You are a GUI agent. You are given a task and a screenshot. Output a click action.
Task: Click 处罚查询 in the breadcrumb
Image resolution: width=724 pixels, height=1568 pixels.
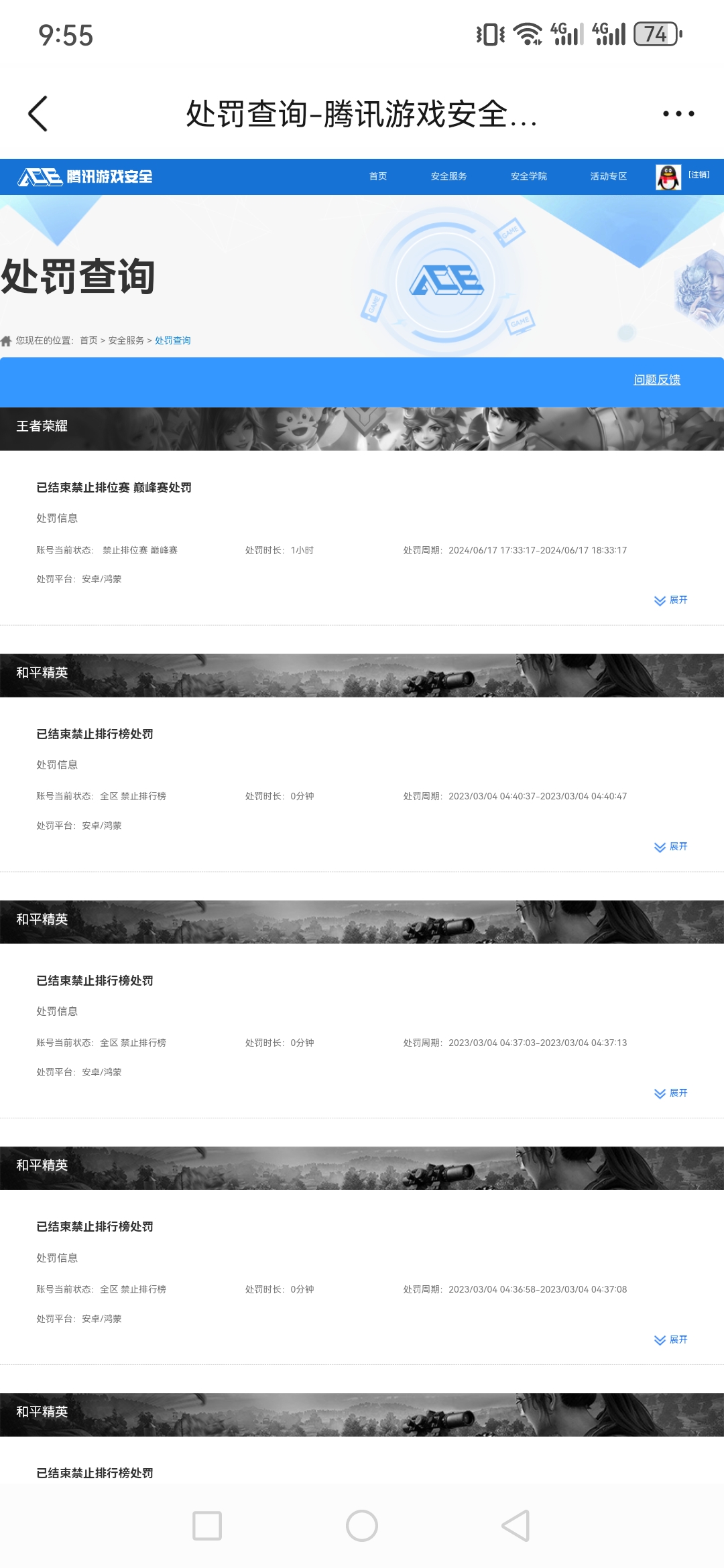[x=172, y=340]
